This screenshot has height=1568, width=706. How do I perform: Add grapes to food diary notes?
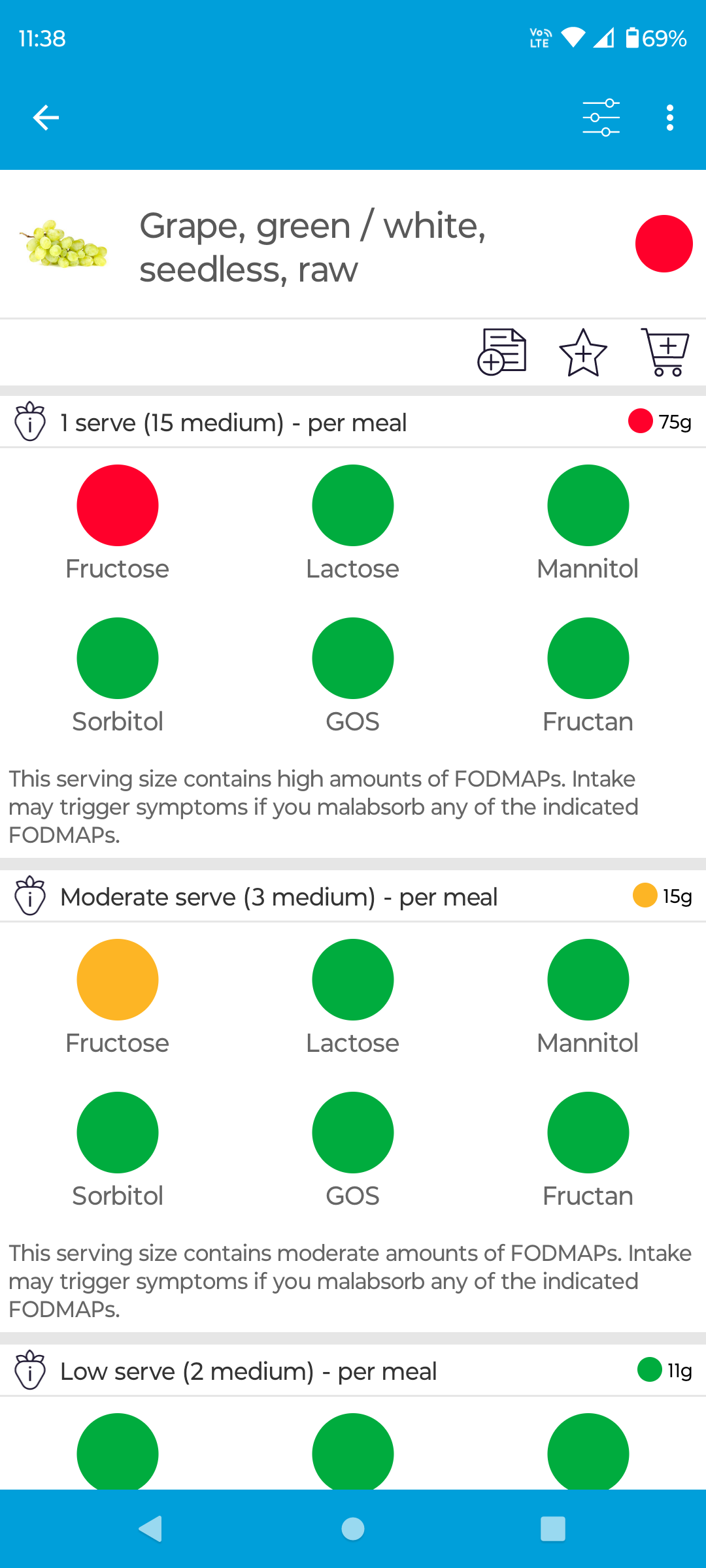(502, 352)
